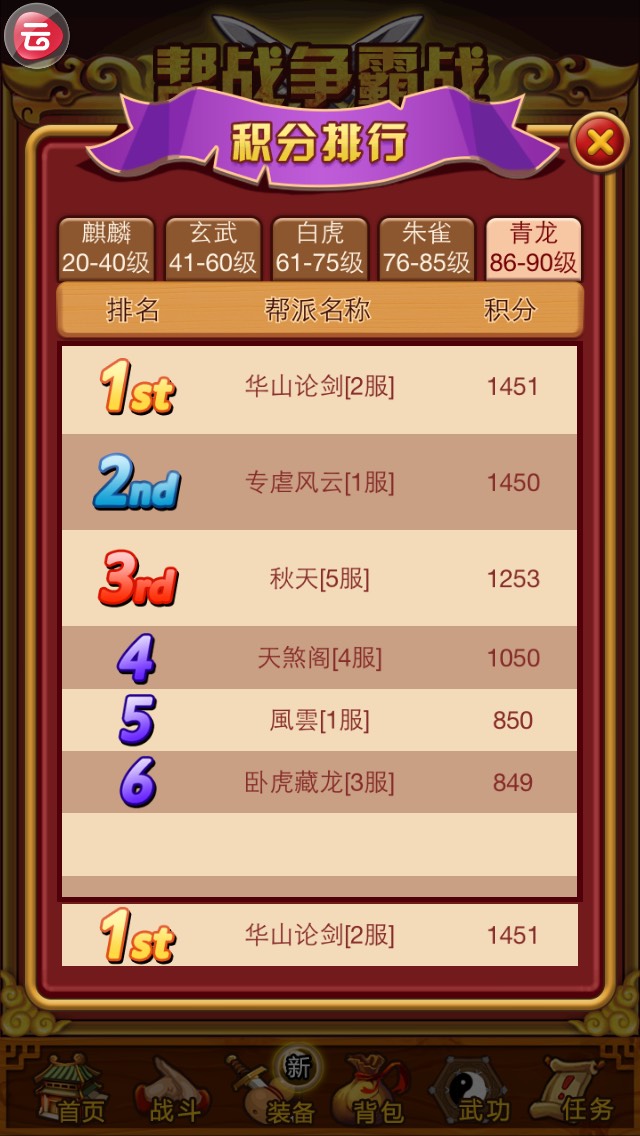The height and width of the screenshot is (1136, 640).
Task: Select the 青龙 86-90级 tab
Action: 533,248
